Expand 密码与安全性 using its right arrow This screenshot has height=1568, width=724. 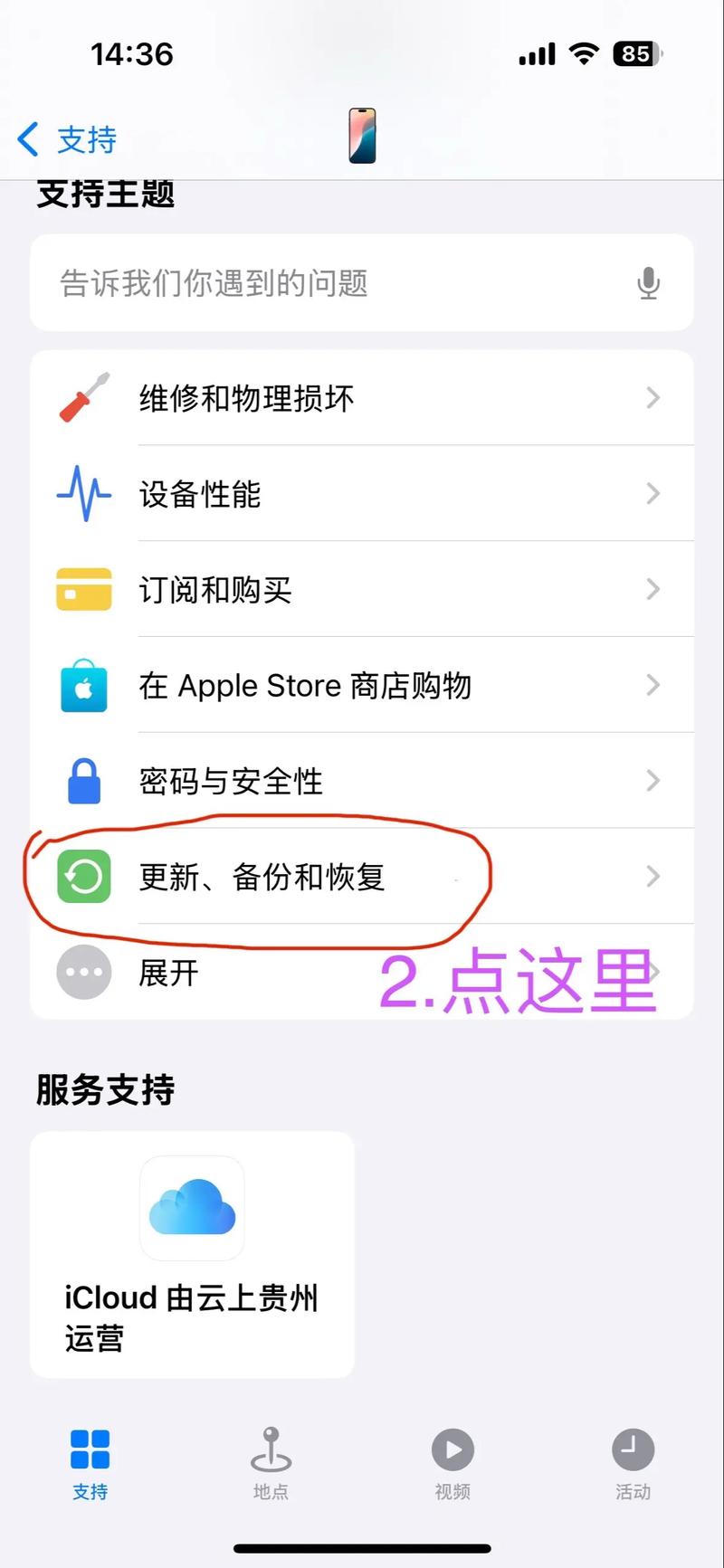653,781
